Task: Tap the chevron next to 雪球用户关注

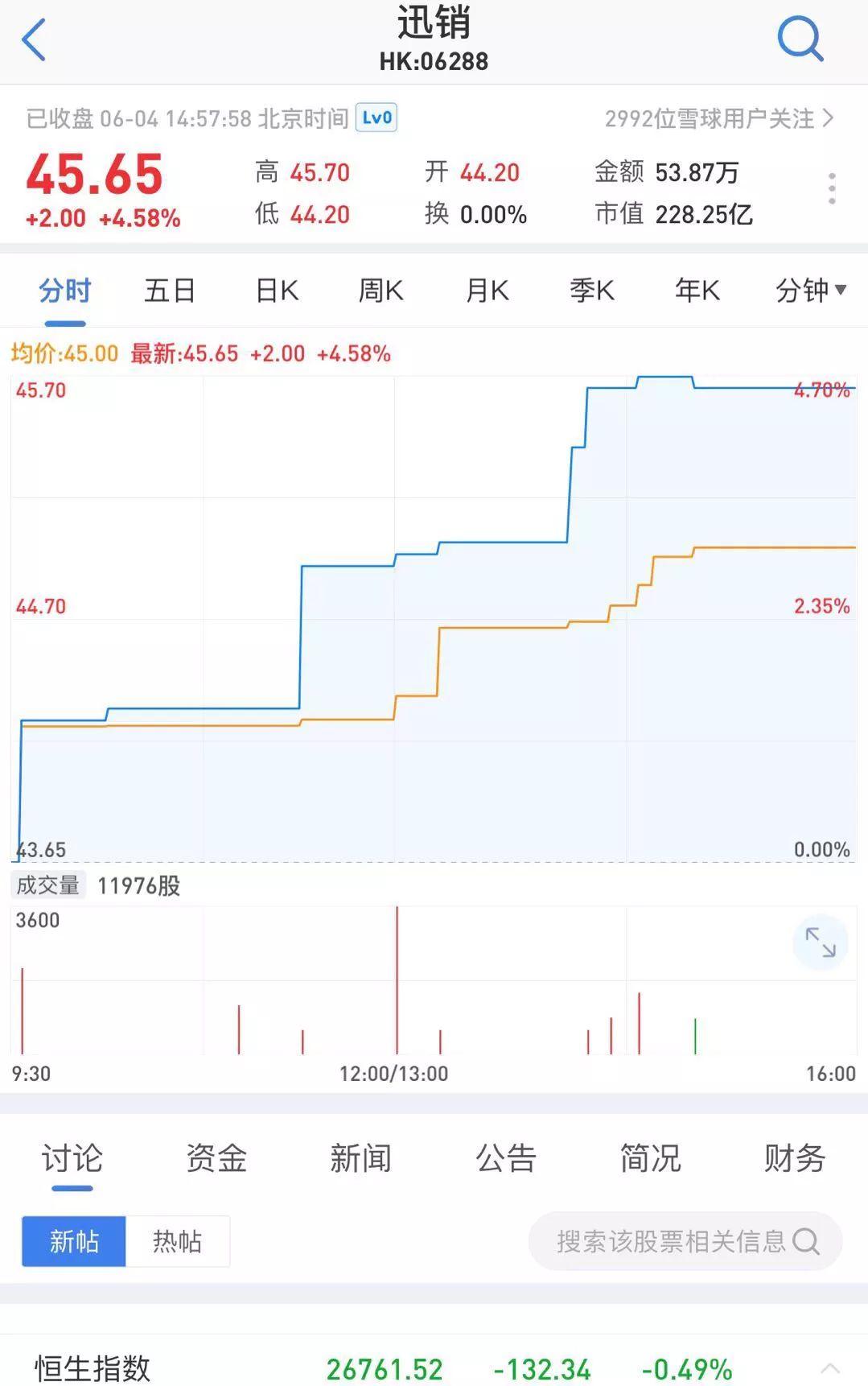Action: click(829, 118)
